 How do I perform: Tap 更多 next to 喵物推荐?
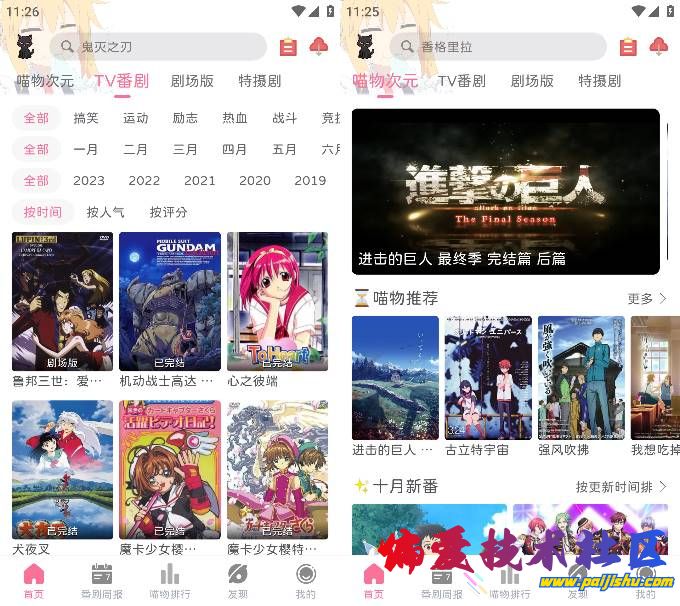(x=646, y=299)
